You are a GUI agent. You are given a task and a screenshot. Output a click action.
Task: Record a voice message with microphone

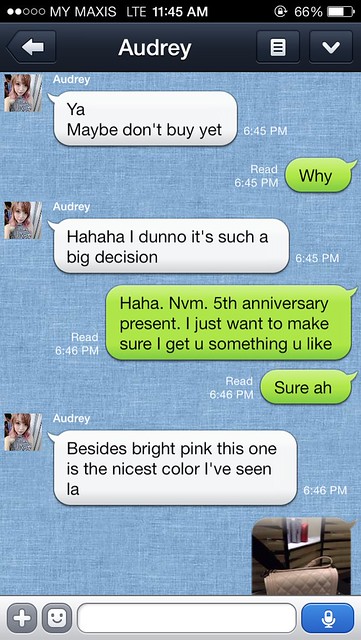[x=328, y=618]
